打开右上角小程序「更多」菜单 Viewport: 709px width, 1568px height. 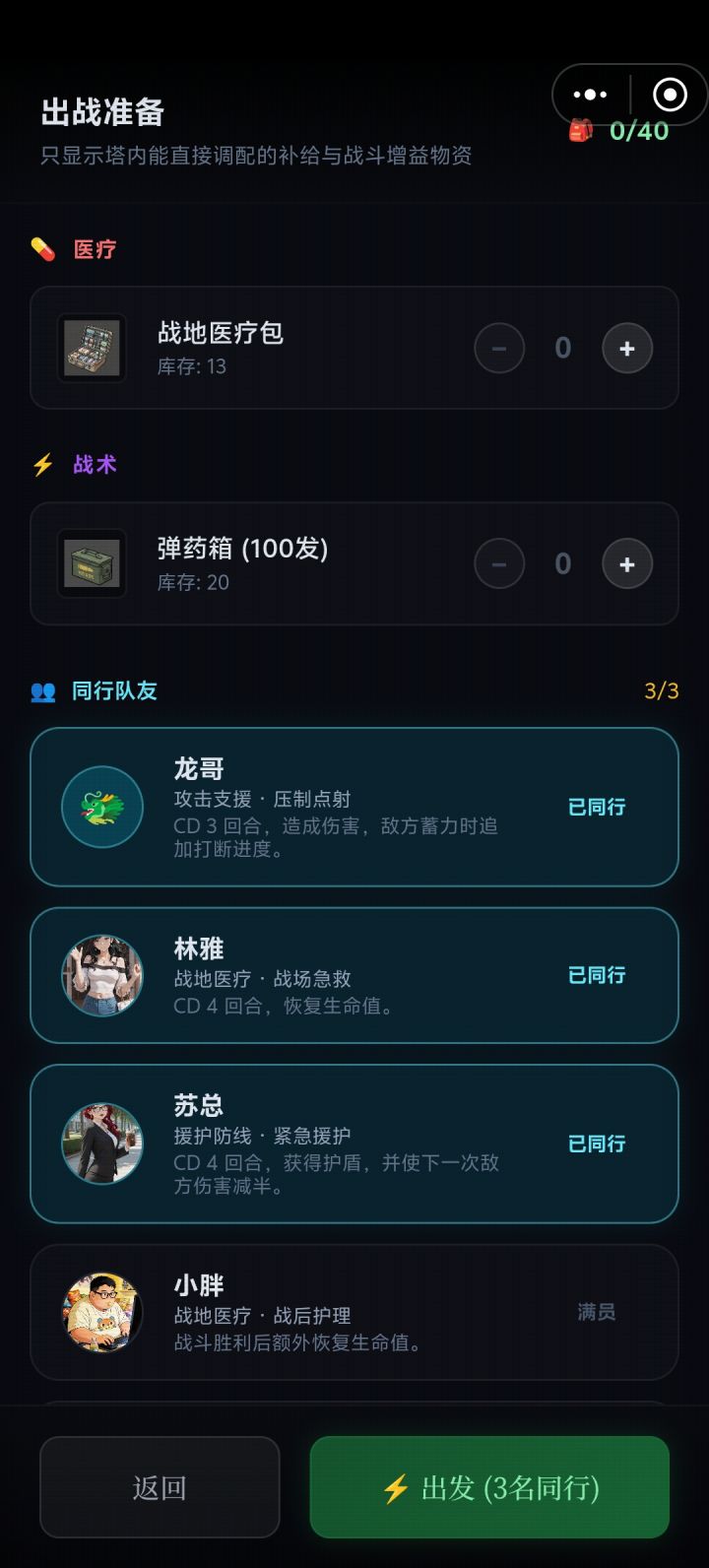[589, 95]
